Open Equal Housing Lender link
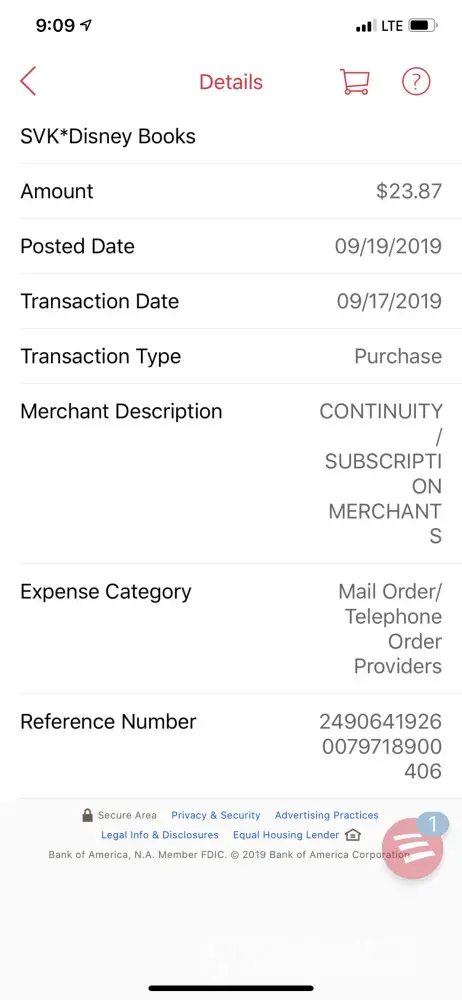462x1000 pixels. 286,835
